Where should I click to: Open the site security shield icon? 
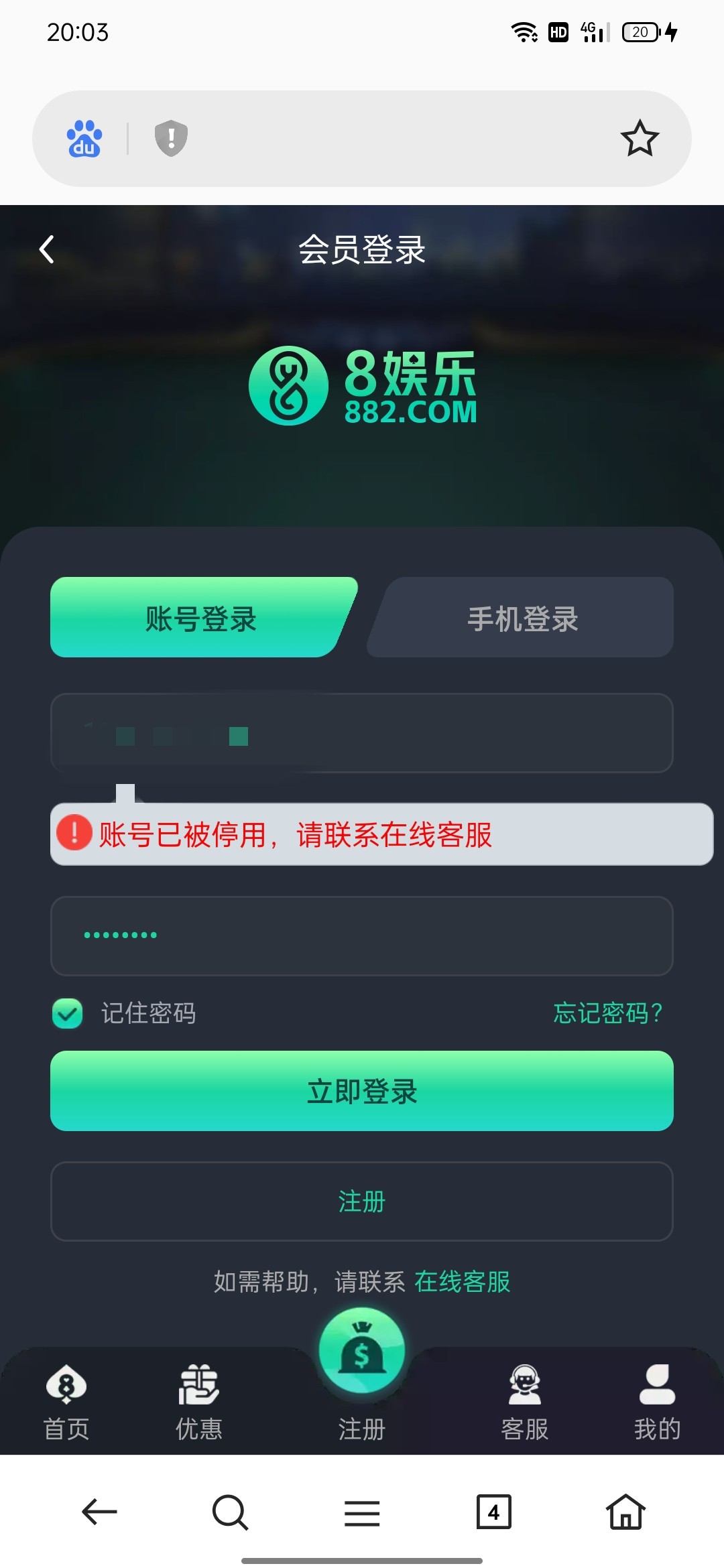171,139
